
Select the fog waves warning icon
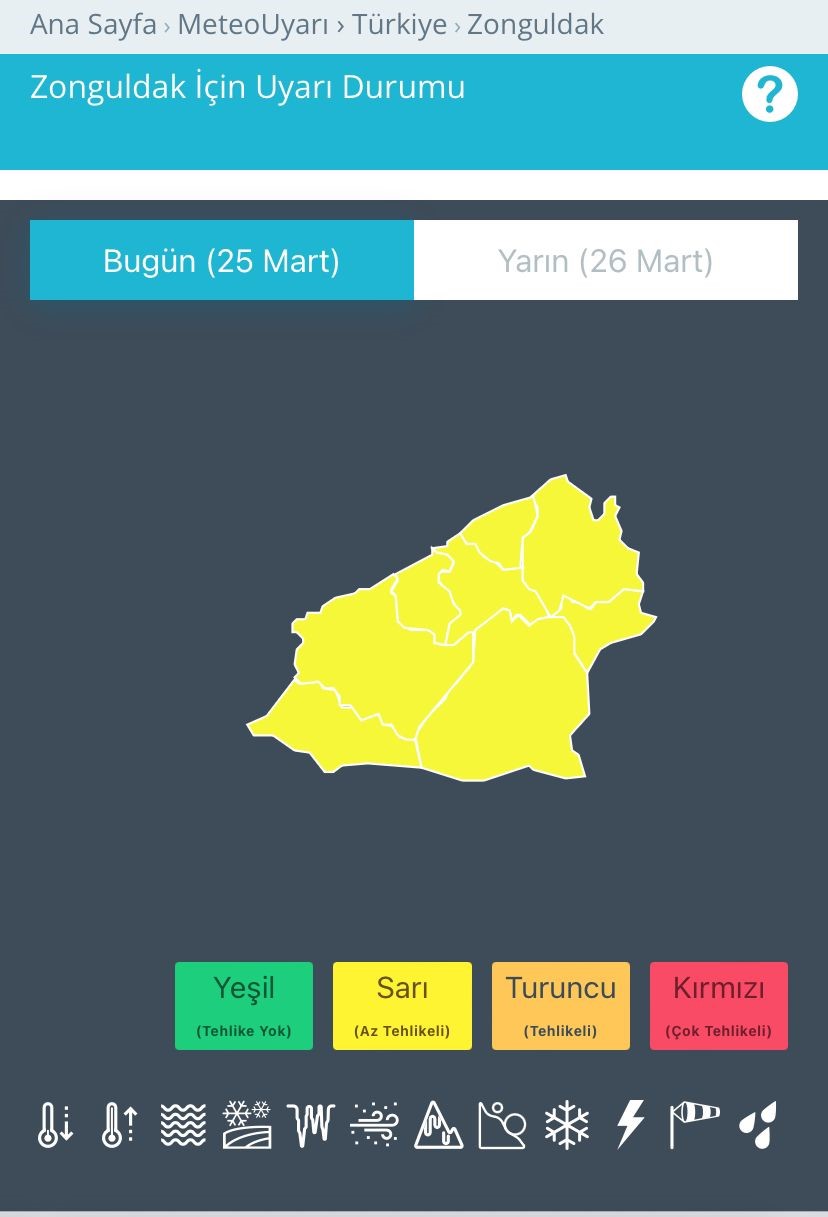click(183, 1125)
